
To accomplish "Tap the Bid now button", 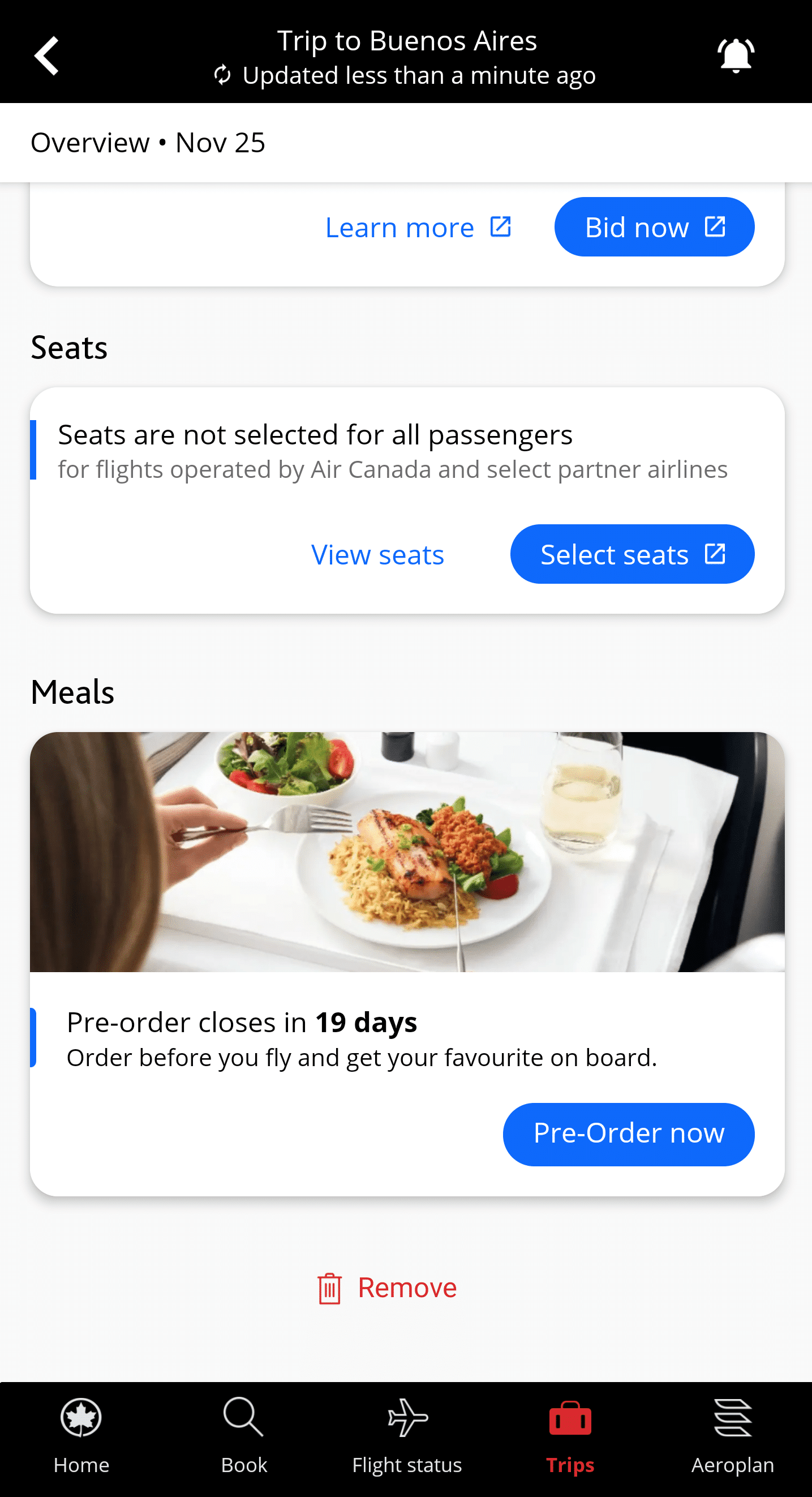I will coord(654,227).
